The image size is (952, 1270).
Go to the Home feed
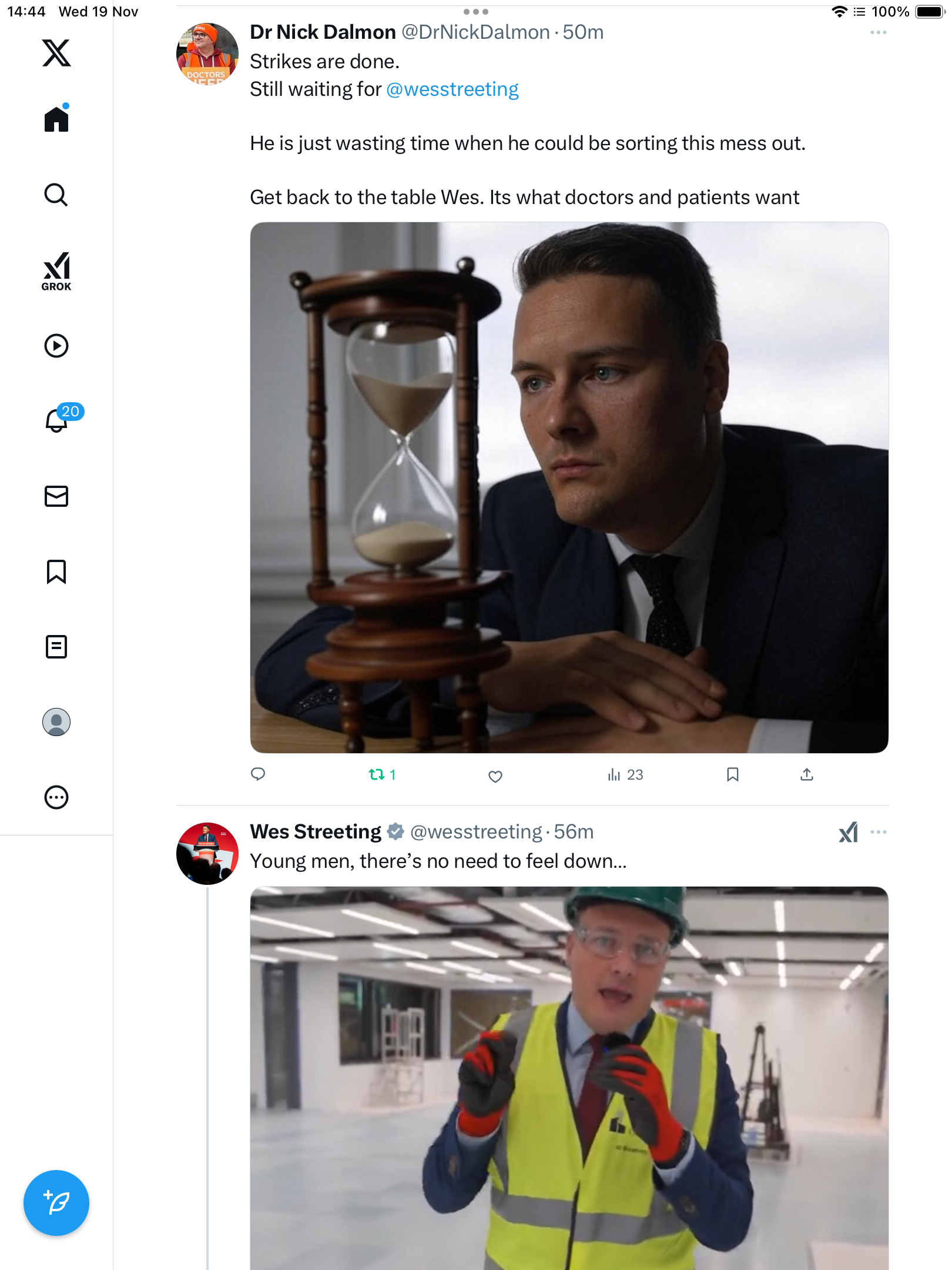coord(56,119)
